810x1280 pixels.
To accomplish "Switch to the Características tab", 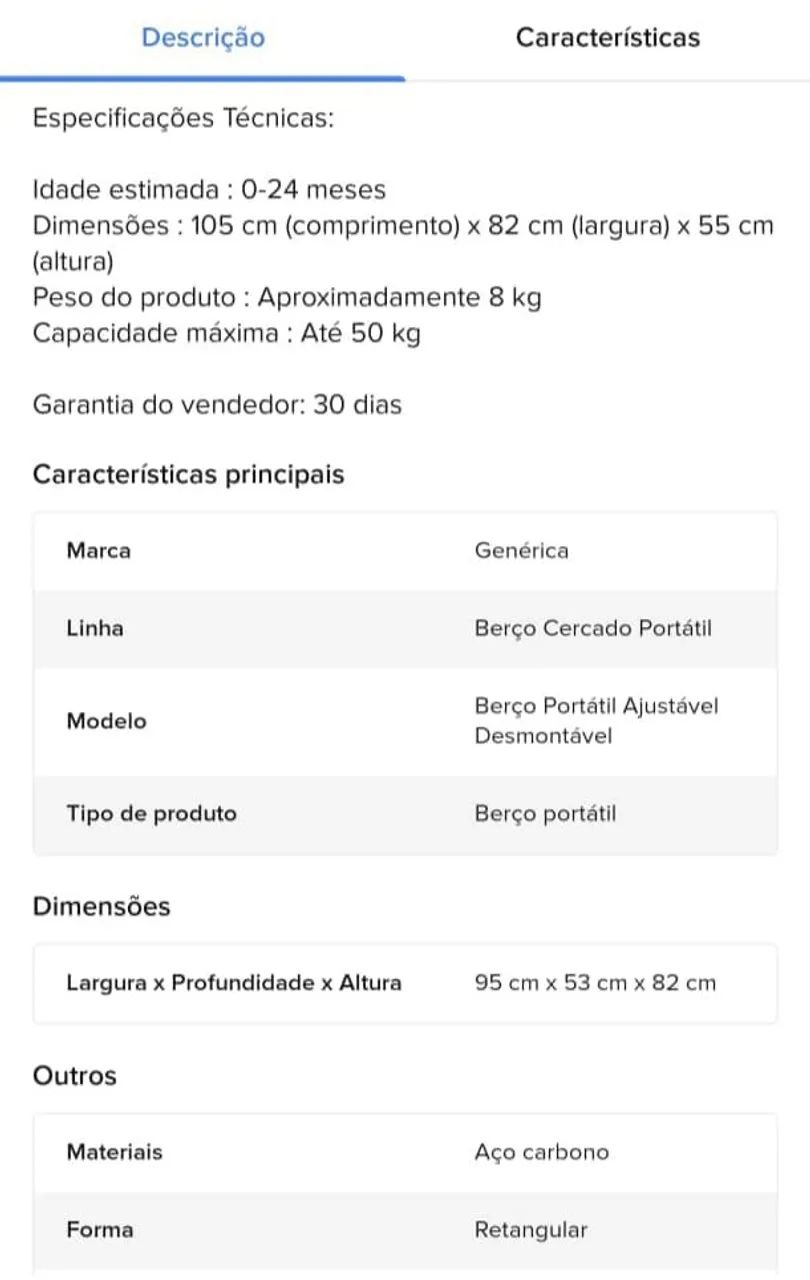I will point(607,38).
